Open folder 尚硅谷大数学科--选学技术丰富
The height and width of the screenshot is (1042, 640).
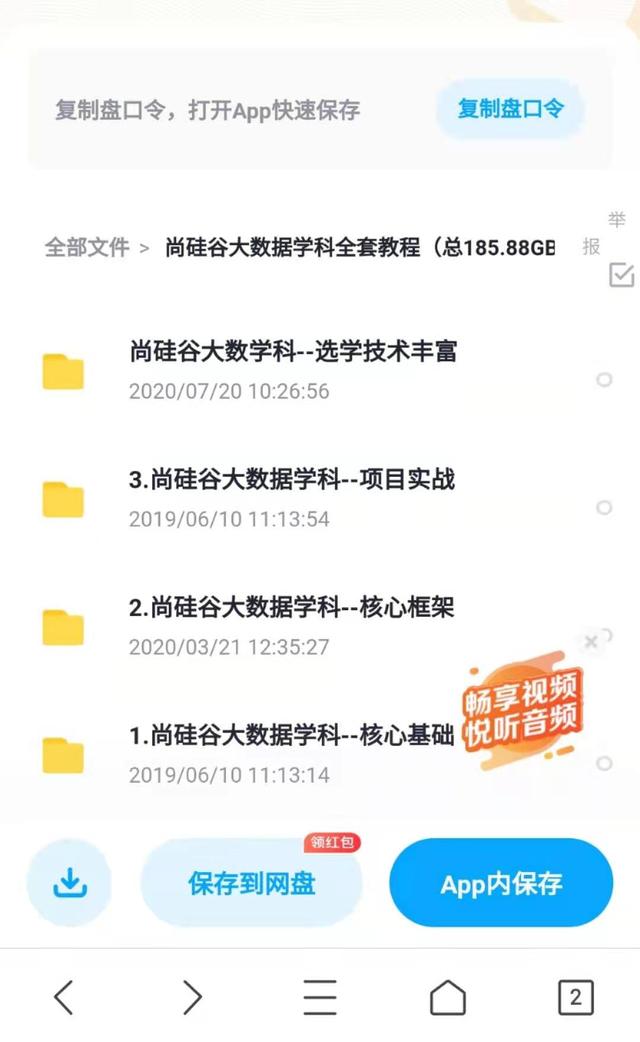292,352
